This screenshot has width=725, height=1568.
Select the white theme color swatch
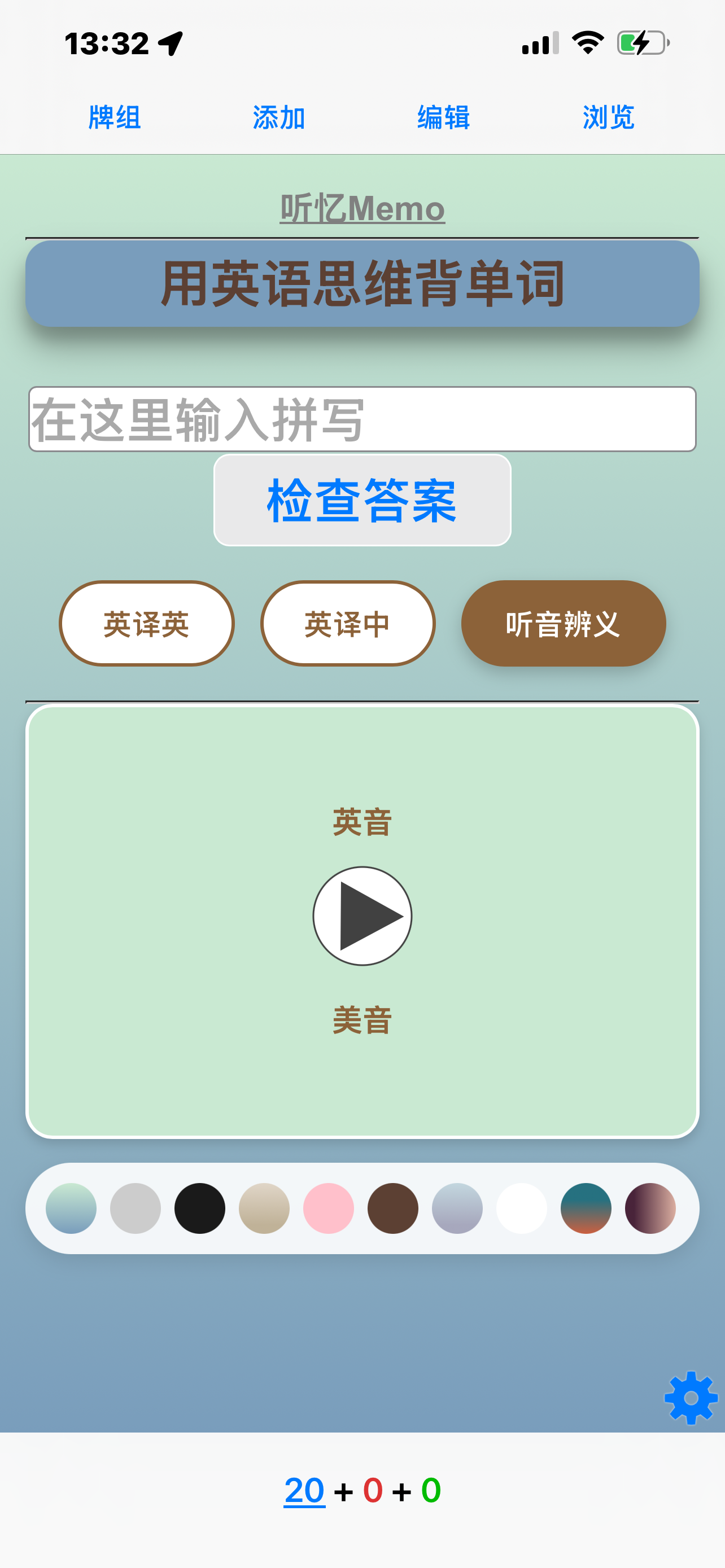point(522,1208)
